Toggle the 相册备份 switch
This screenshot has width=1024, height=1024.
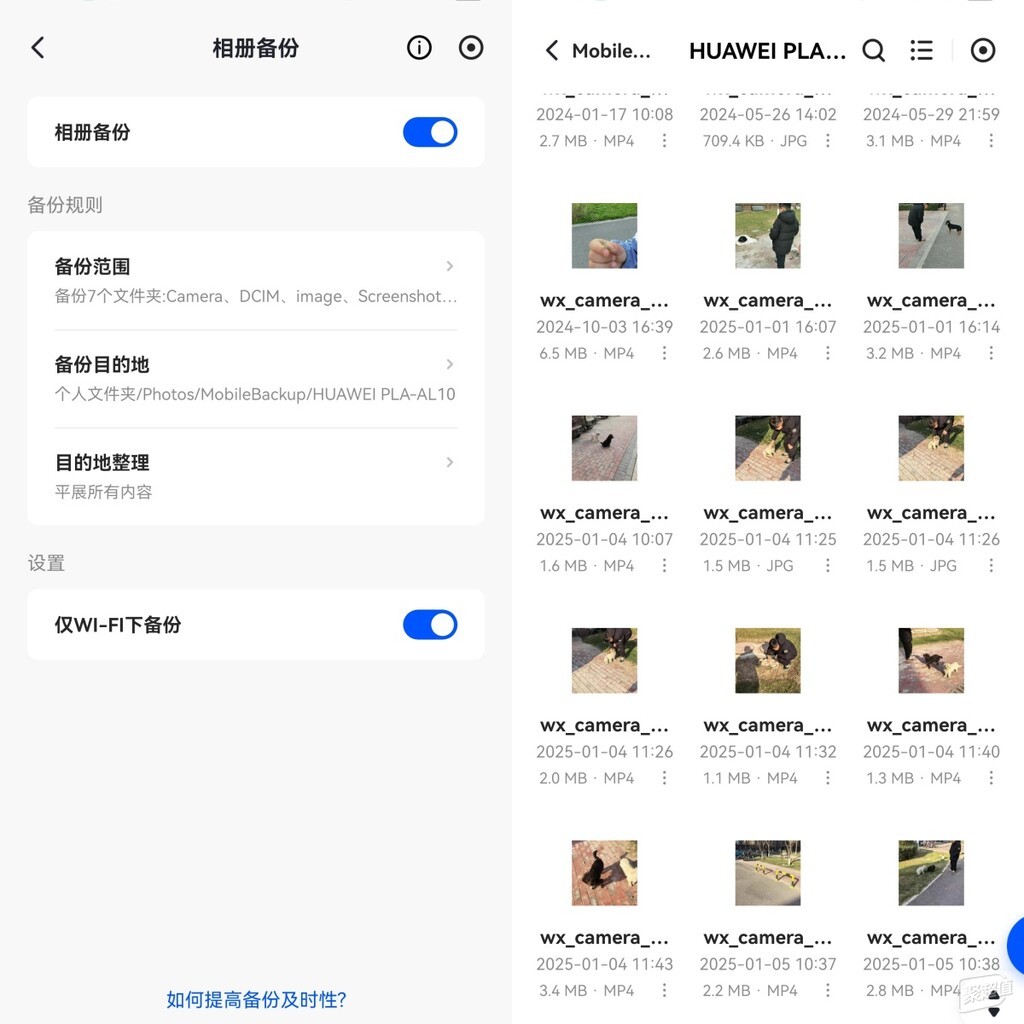click(x=430, y=132)
